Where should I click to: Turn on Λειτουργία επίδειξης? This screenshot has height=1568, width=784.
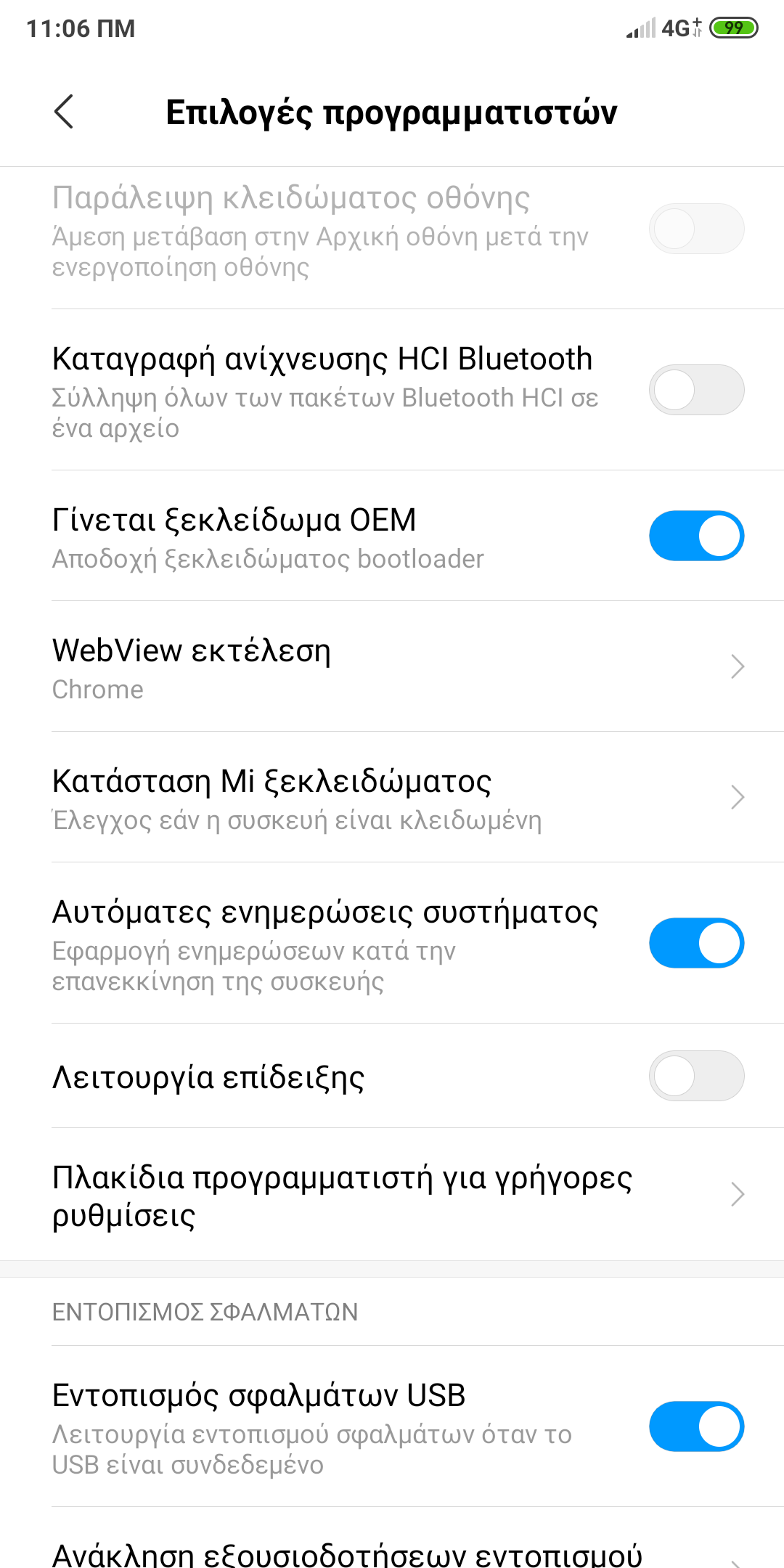(x=696, y=1076)
